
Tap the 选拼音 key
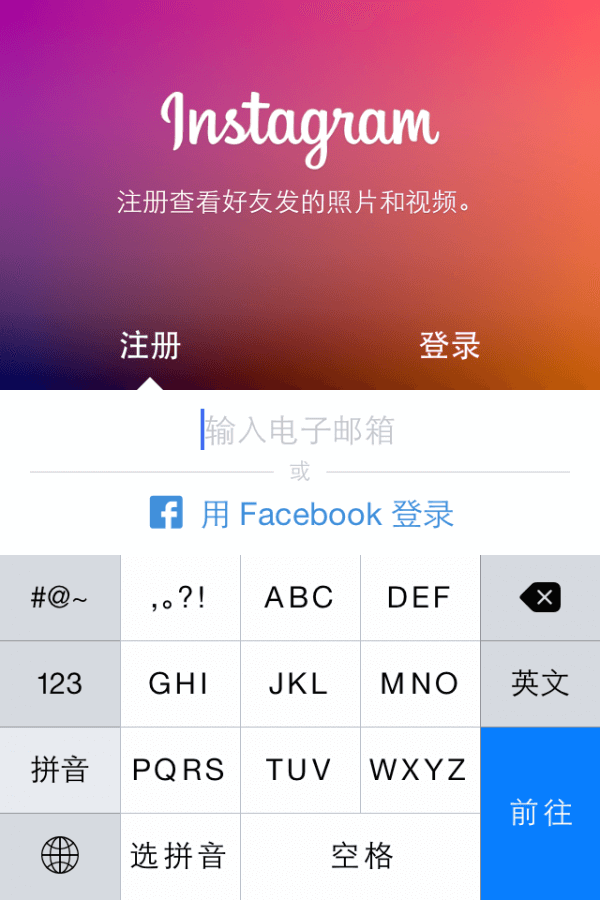[180, 856]
